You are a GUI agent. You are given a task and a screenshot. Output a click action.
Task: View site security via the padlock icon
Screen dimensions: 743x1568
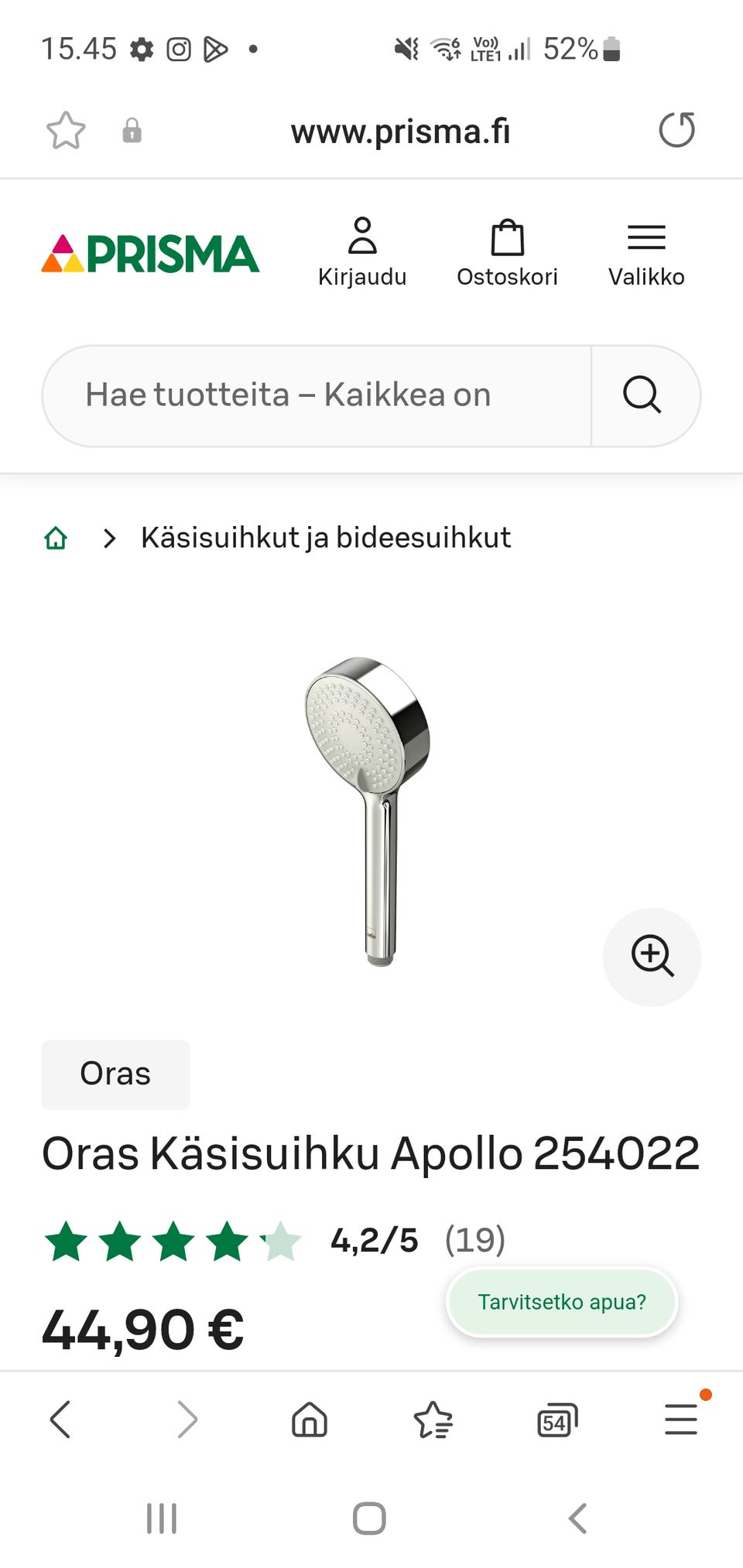[132, 130]
